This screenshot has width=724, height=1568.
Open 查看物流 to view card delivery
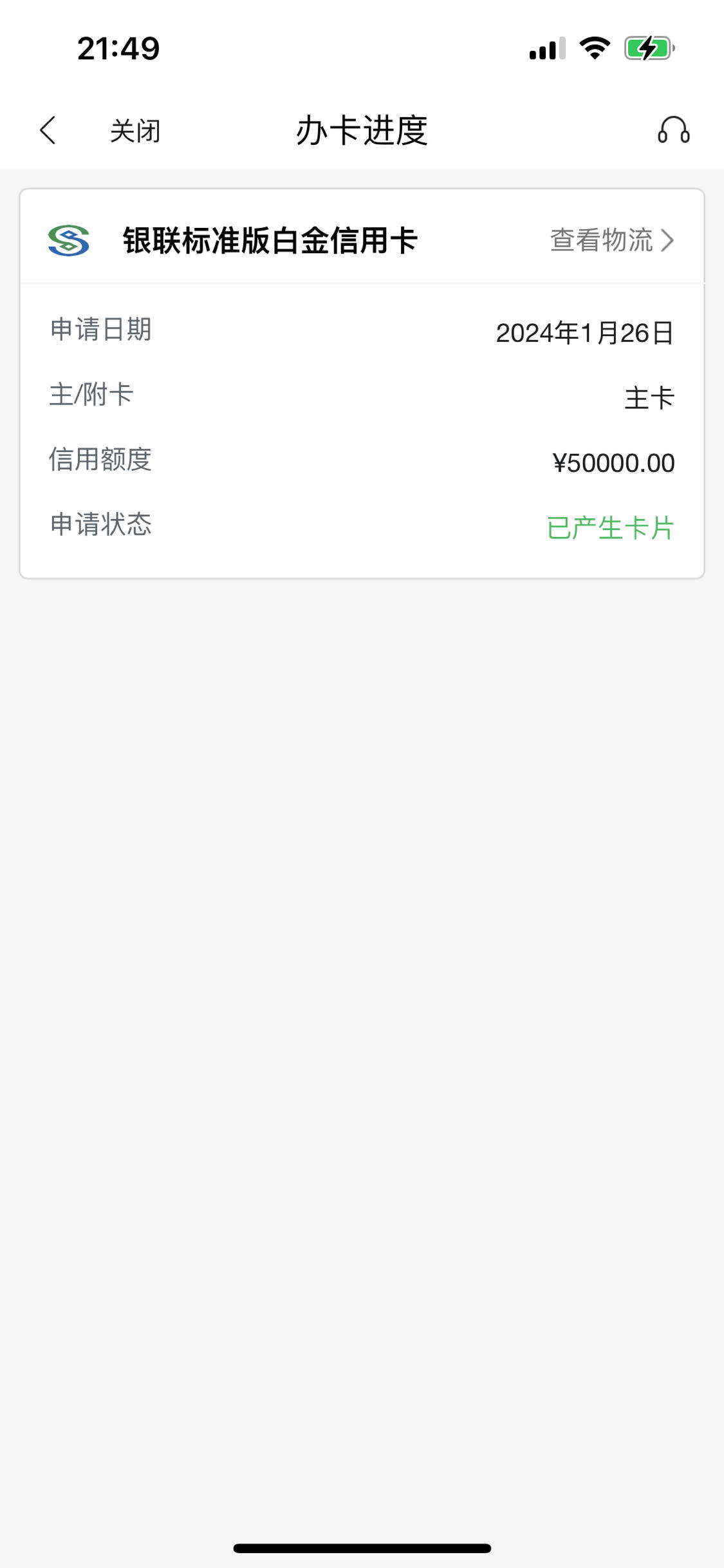612,240
